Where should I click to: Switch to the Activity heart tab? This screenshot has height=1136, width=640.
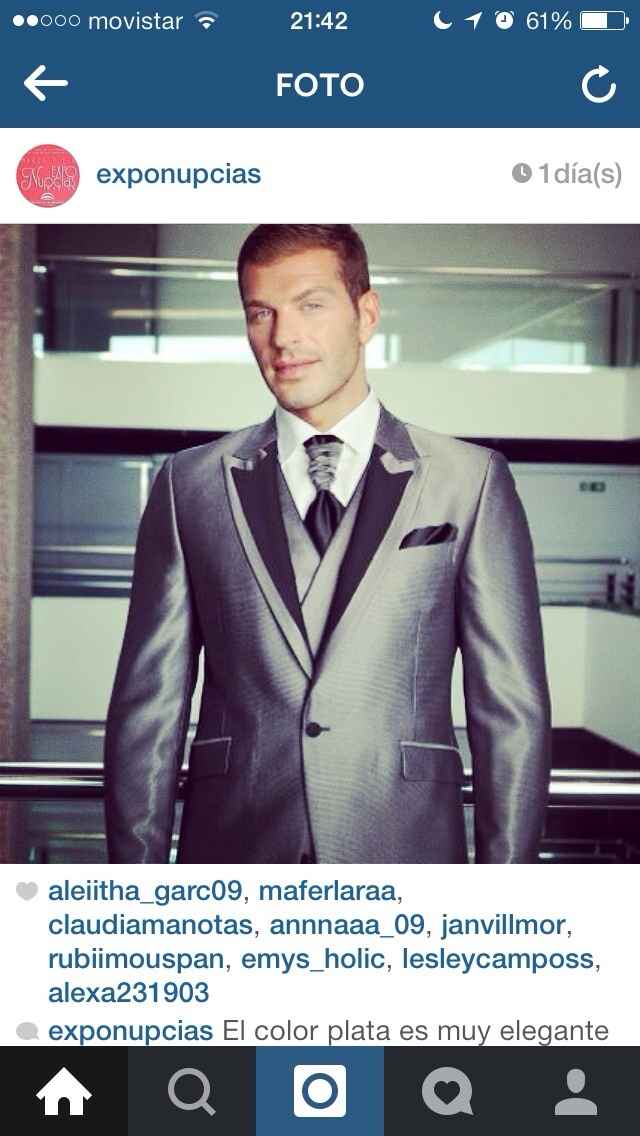[x=447, y=1091]
